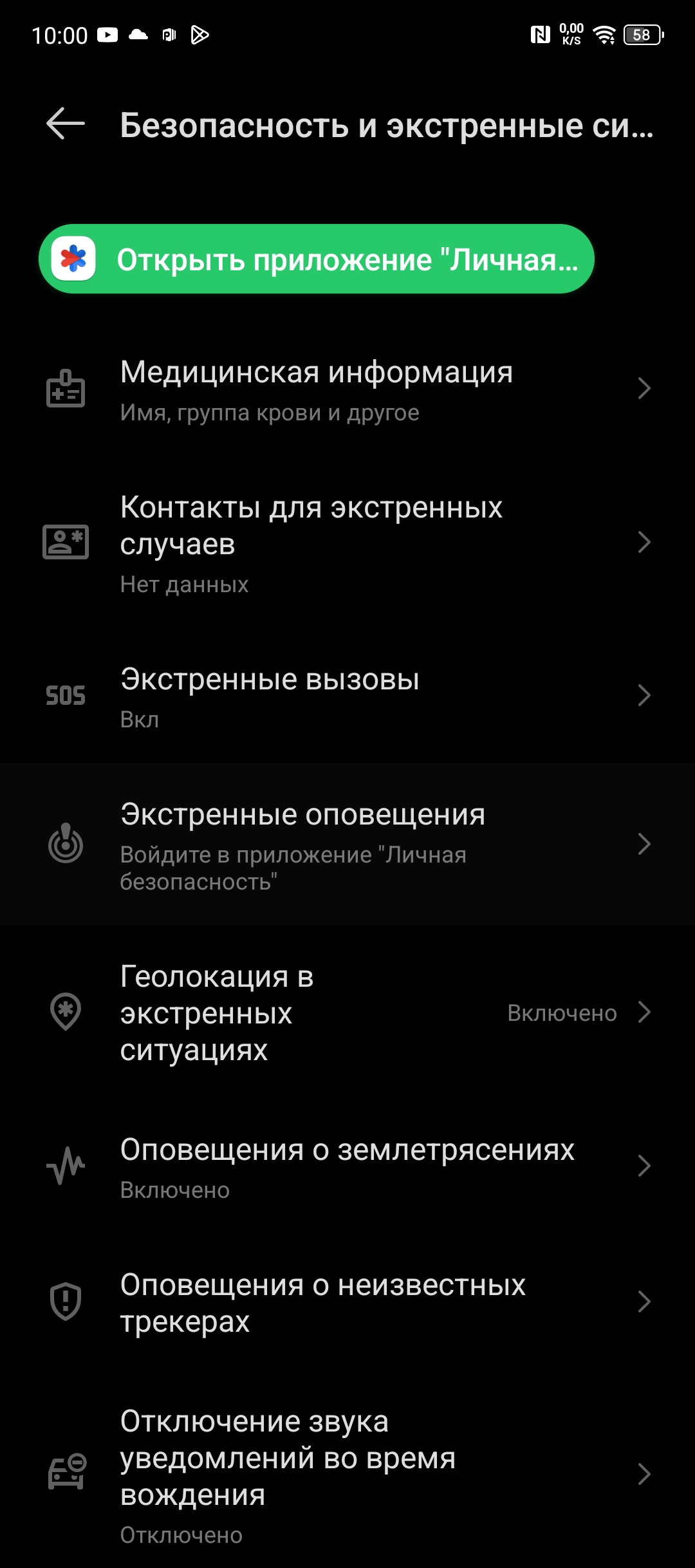Select the Экстренные оповещения row
The image size is (695, 1568).
point(347,844)
